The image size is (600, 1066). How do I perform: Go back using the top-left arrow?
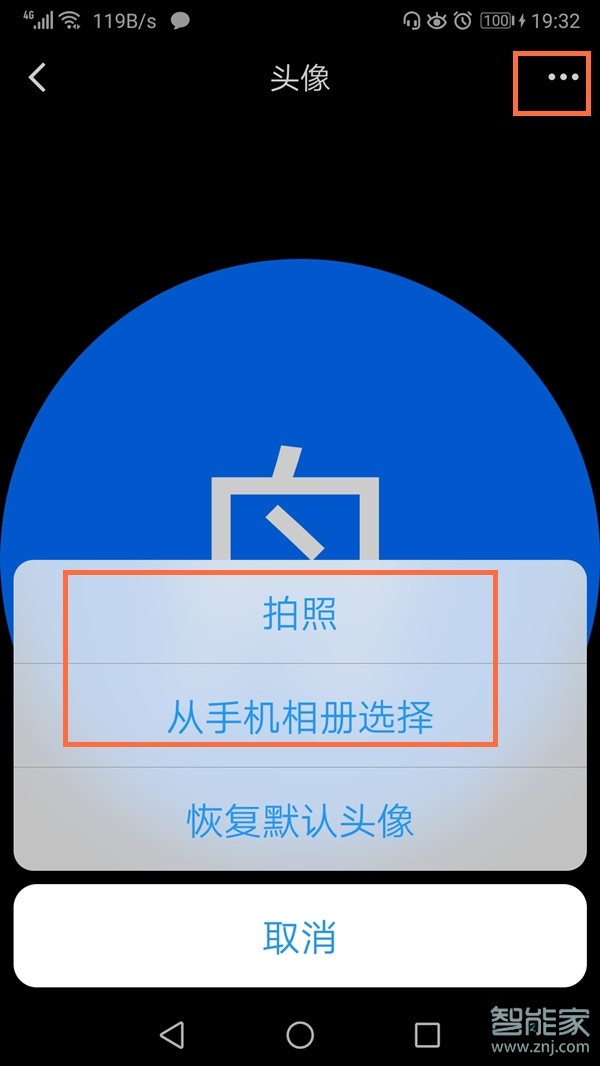point(38,77)
